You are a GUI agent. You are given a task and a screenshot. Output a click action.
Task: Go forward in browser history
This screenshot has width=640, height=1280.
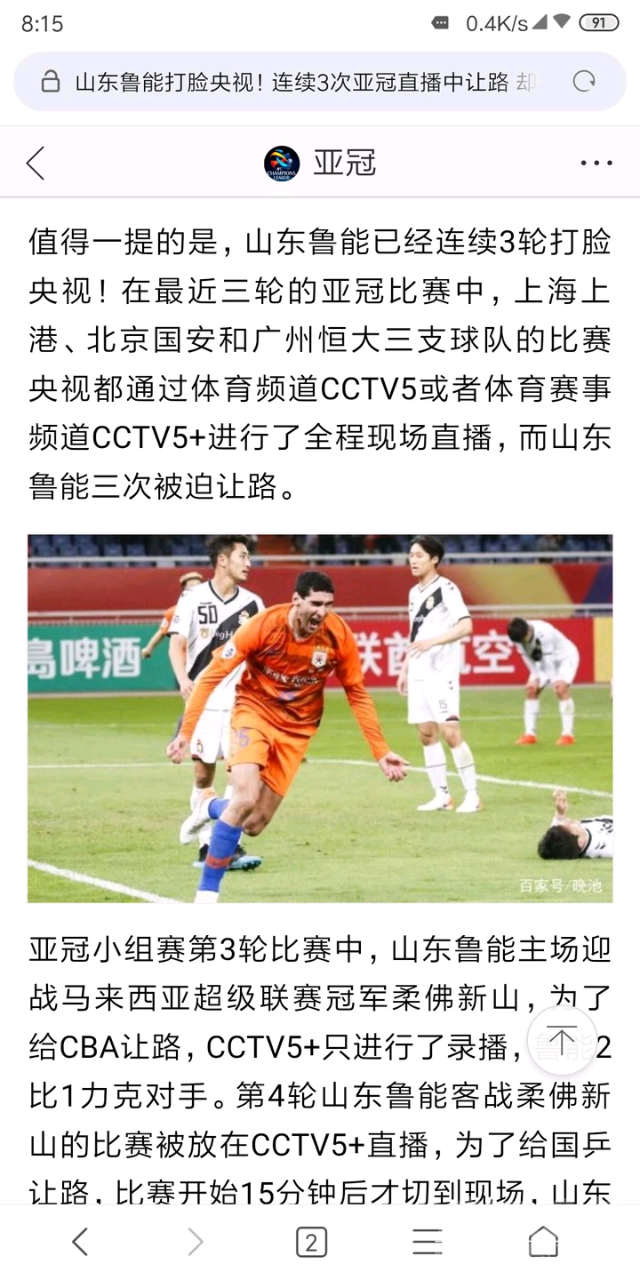point(195,1242)
